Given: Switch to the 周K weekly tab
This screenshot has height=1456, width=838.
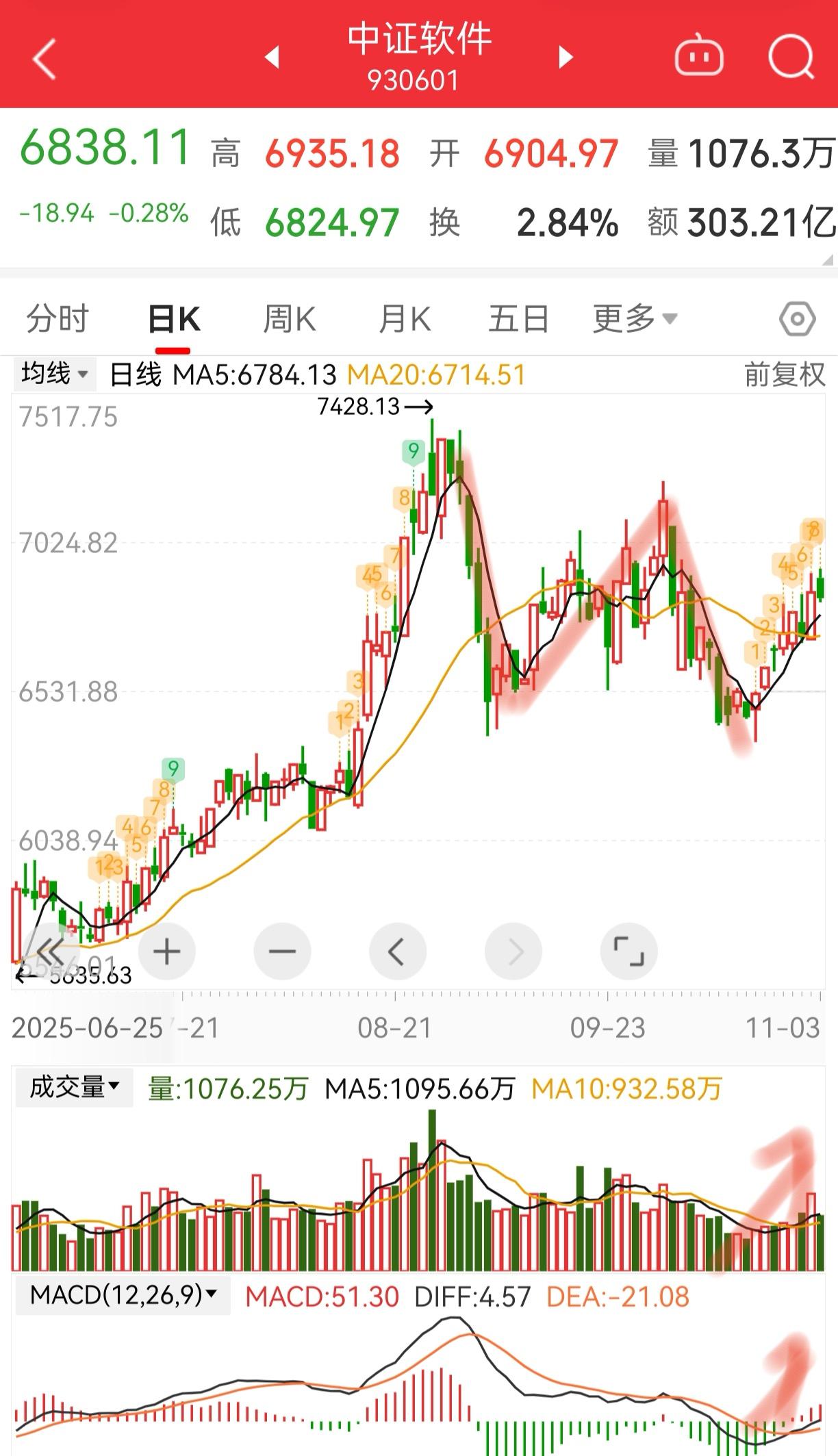Looking at the screenshot, I should coord(290,318).
